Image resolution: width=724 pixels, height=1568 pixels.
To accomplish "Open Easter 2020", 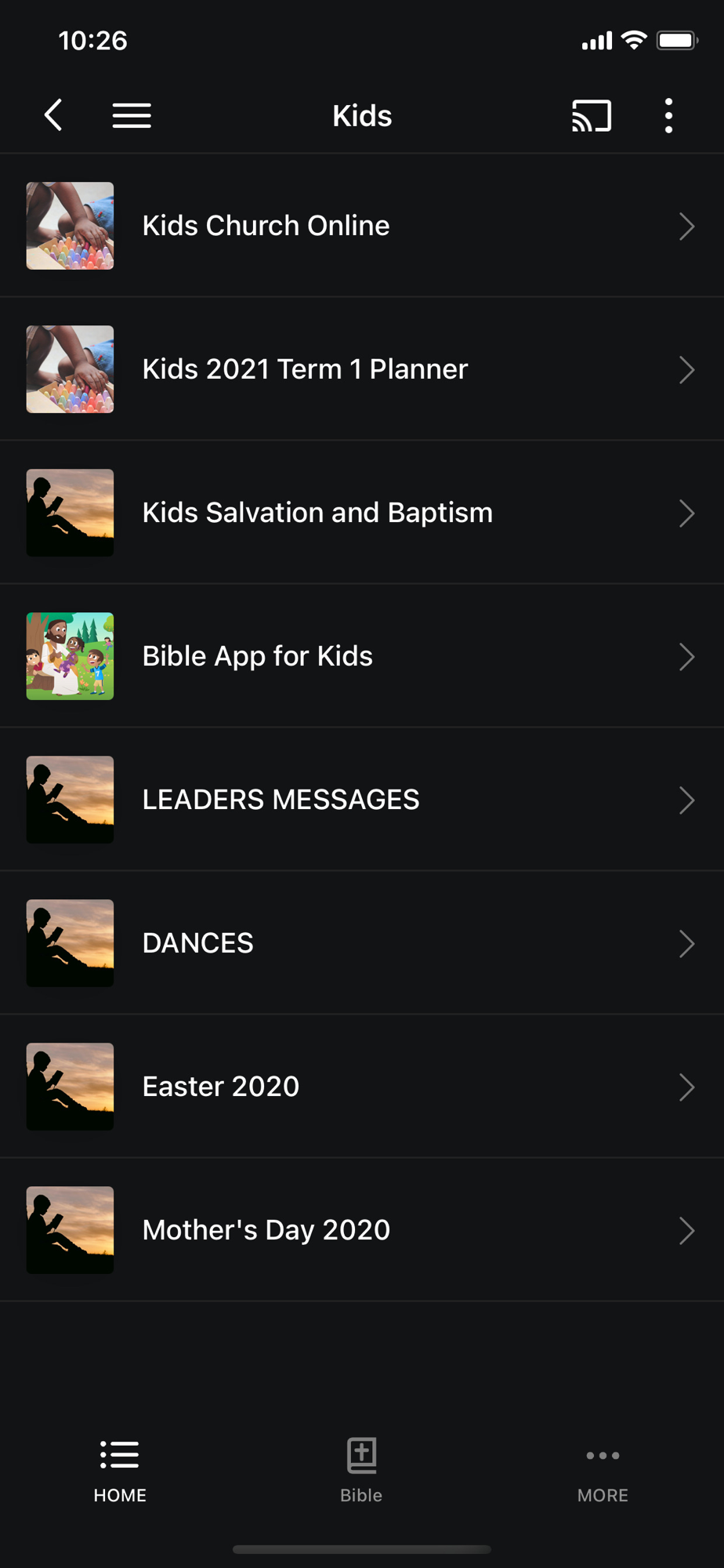I will (362, 1087).
